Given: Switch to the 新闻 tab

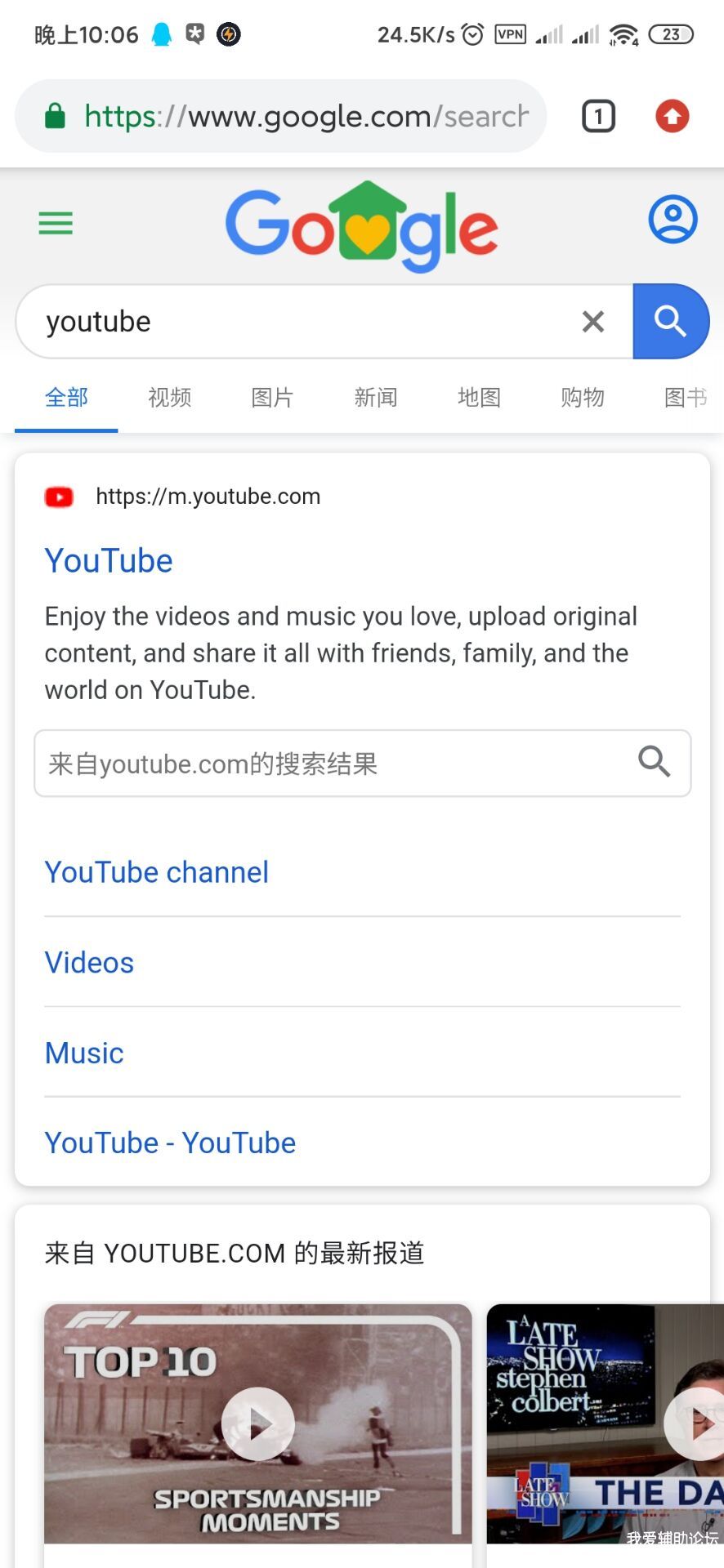Looking at the screenshot, I should tap(376, 398).
